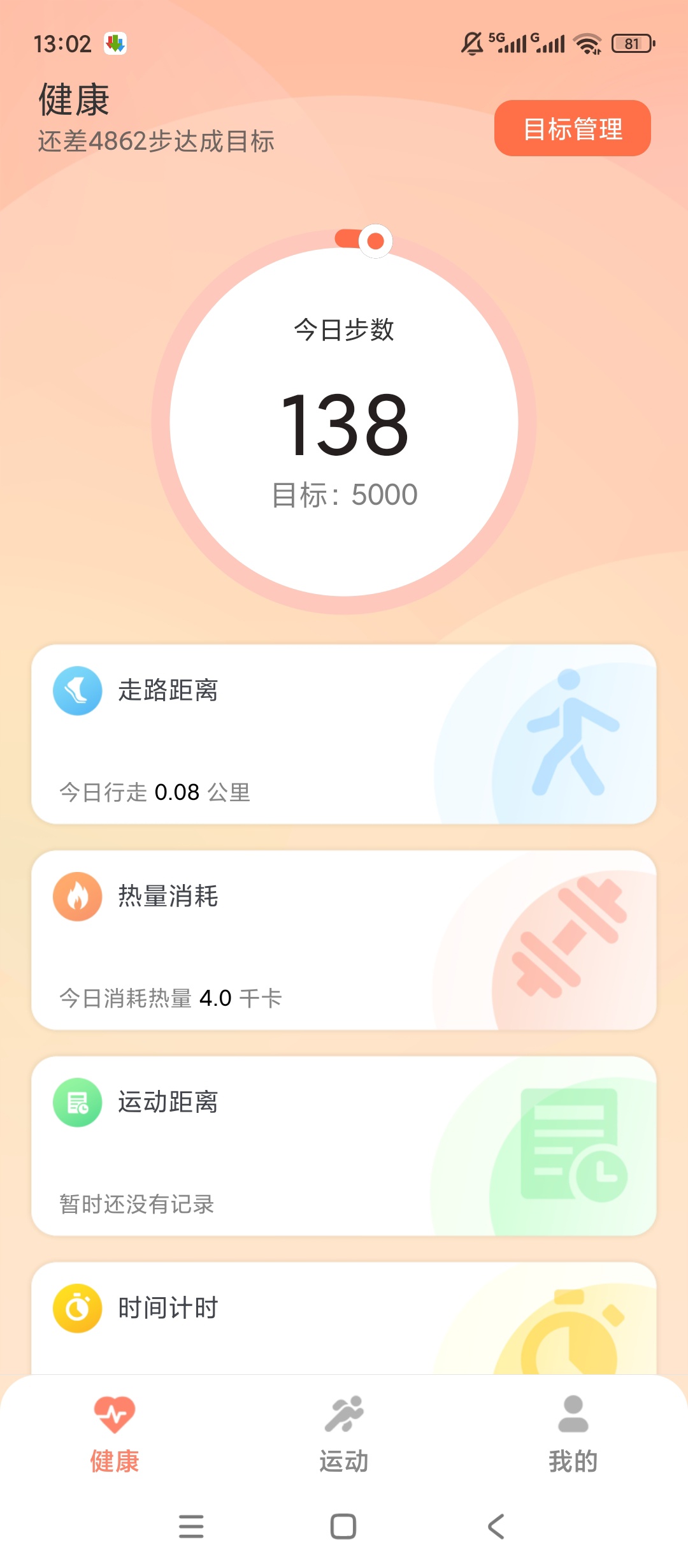Viewport: 688px width, 1568px height.
Task: Tap the progress knob atop the step circle
Action: click(x=374, y=241)
